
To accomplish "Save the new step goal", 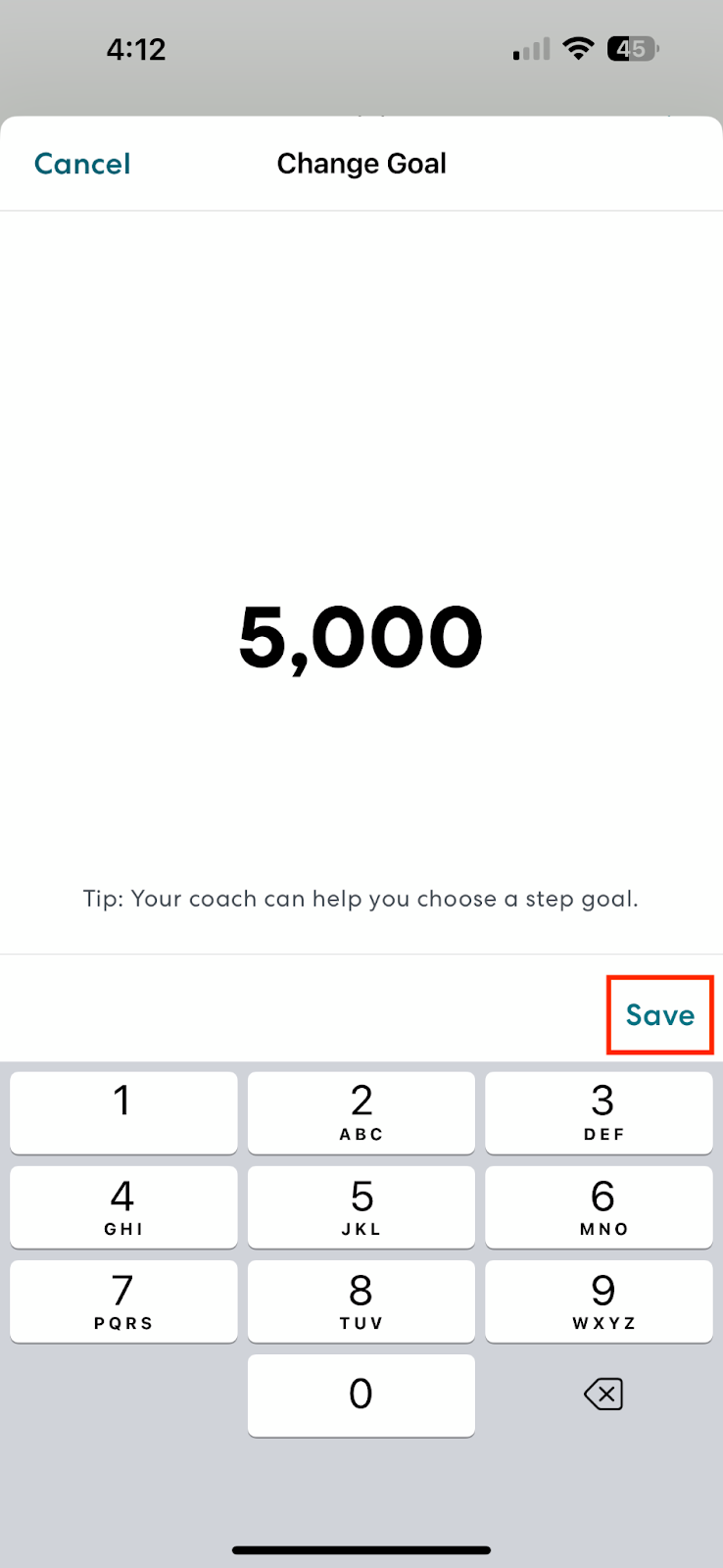I will 659,1015.
